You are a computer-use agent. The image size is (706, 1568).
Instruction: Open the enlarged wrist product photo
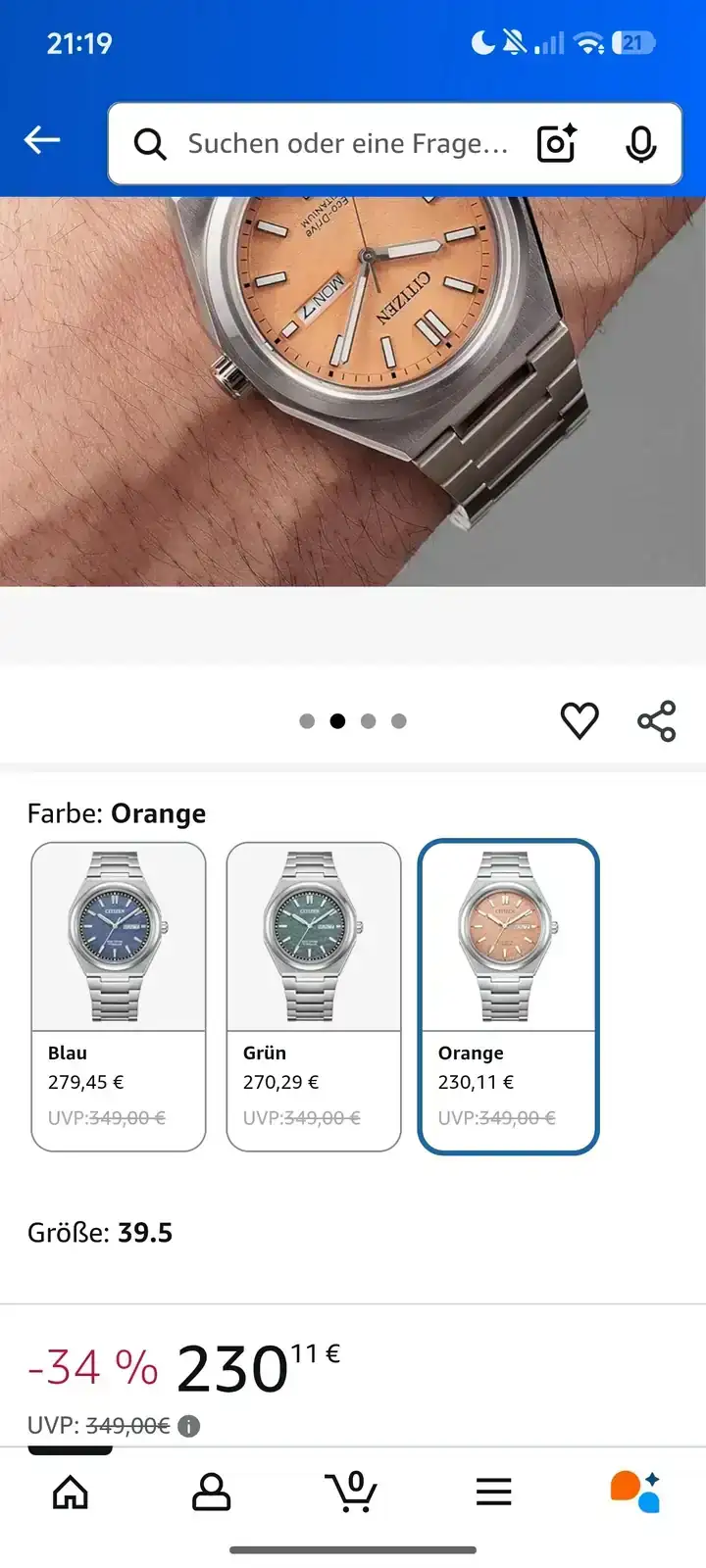point(353,391)
